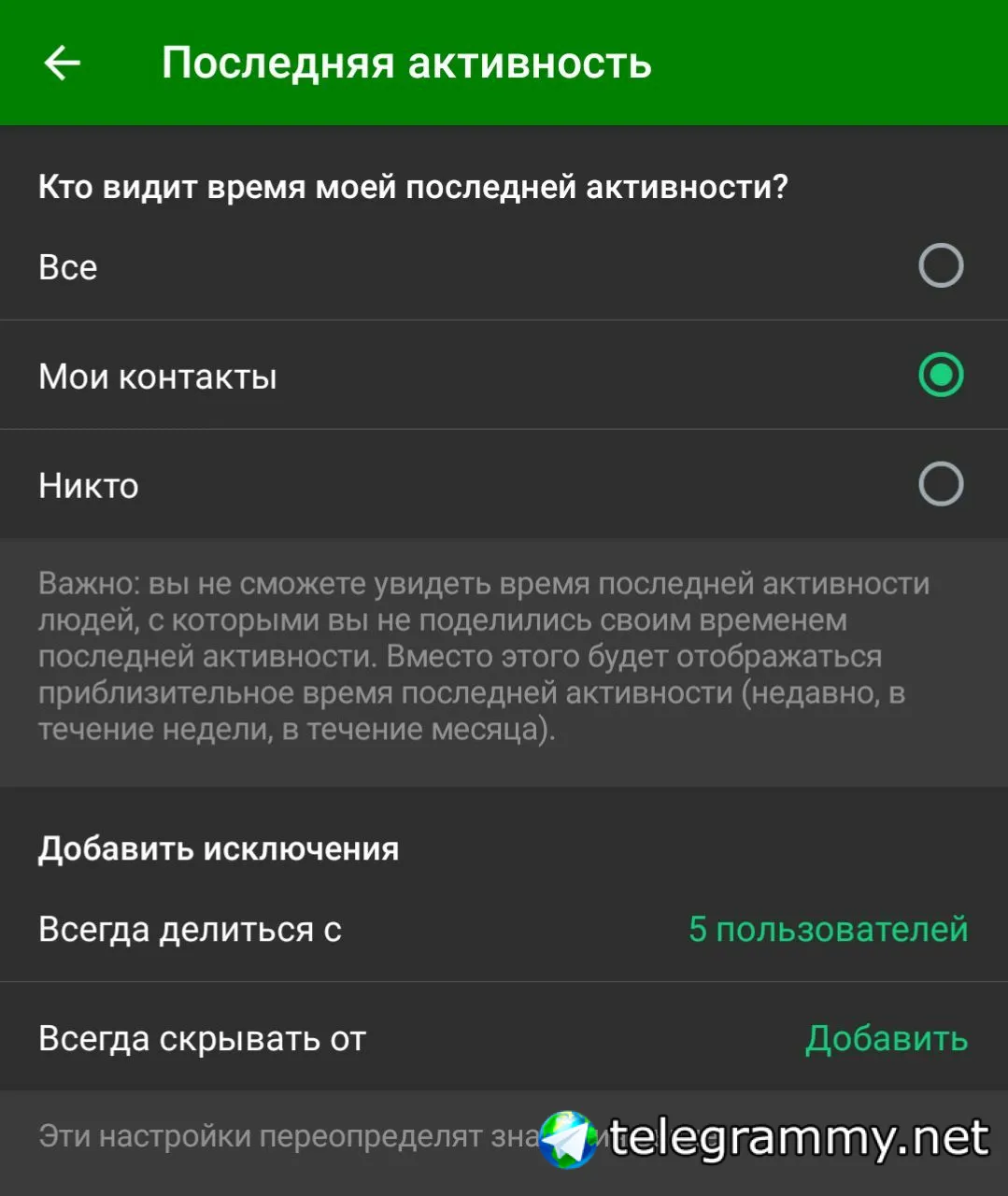
Task: Choose Никто for last seen visibility
Action: click(940, 485)
